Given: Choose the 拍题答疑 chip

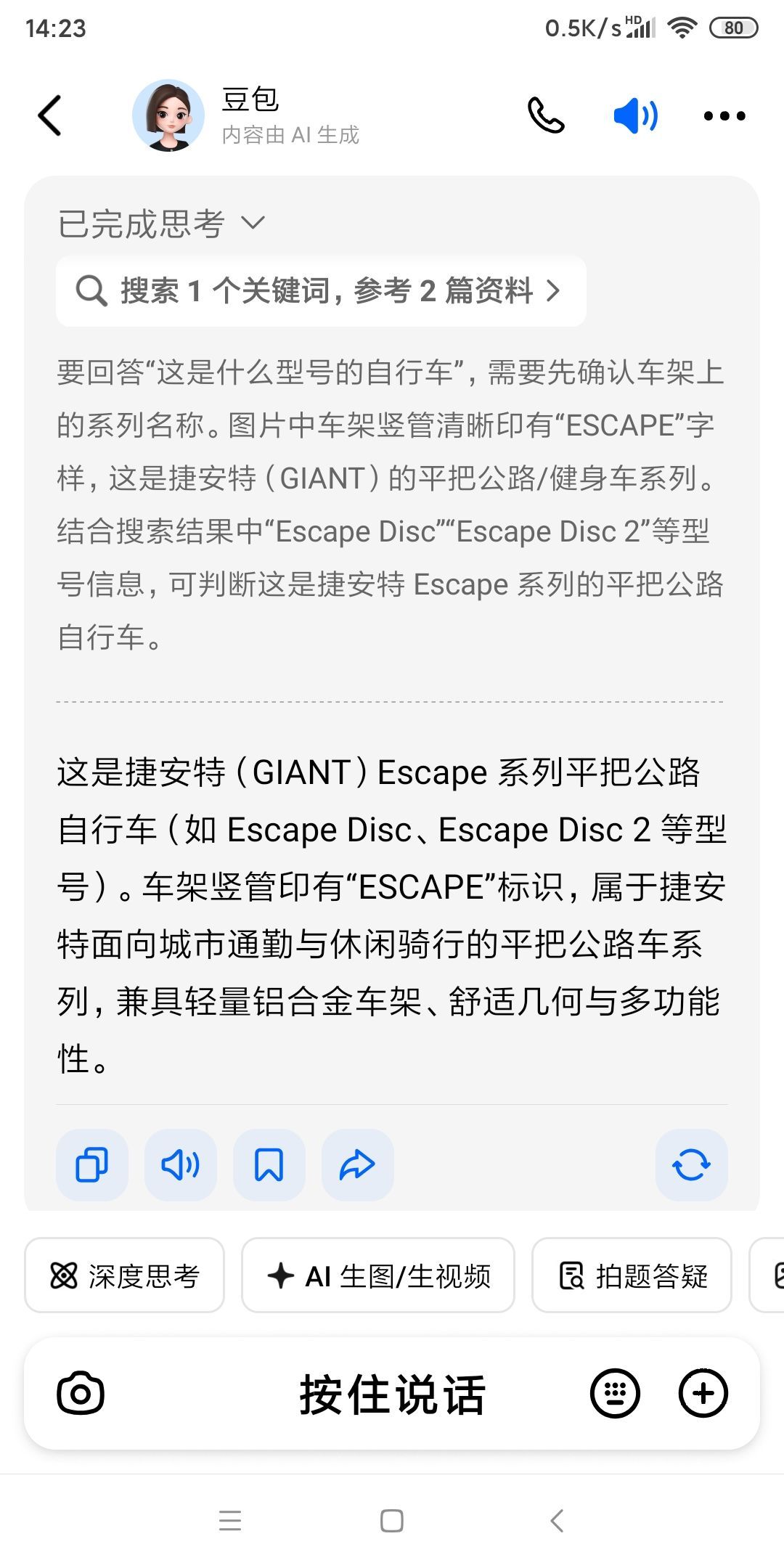Looking at the screenshot, I should pos(632,1275).
